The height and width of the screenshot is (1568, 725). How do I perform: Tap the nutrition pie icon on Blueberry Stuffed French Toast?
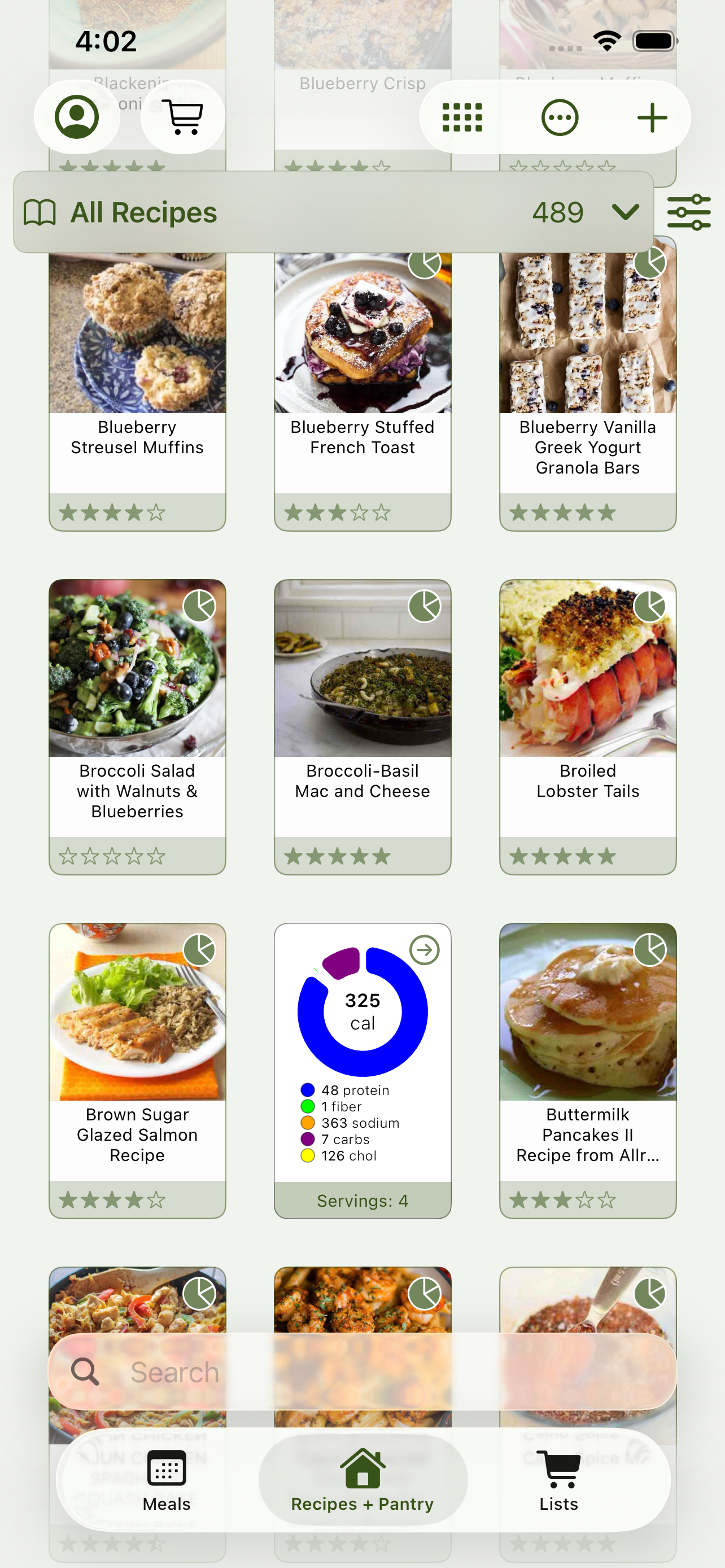[424, 263]
